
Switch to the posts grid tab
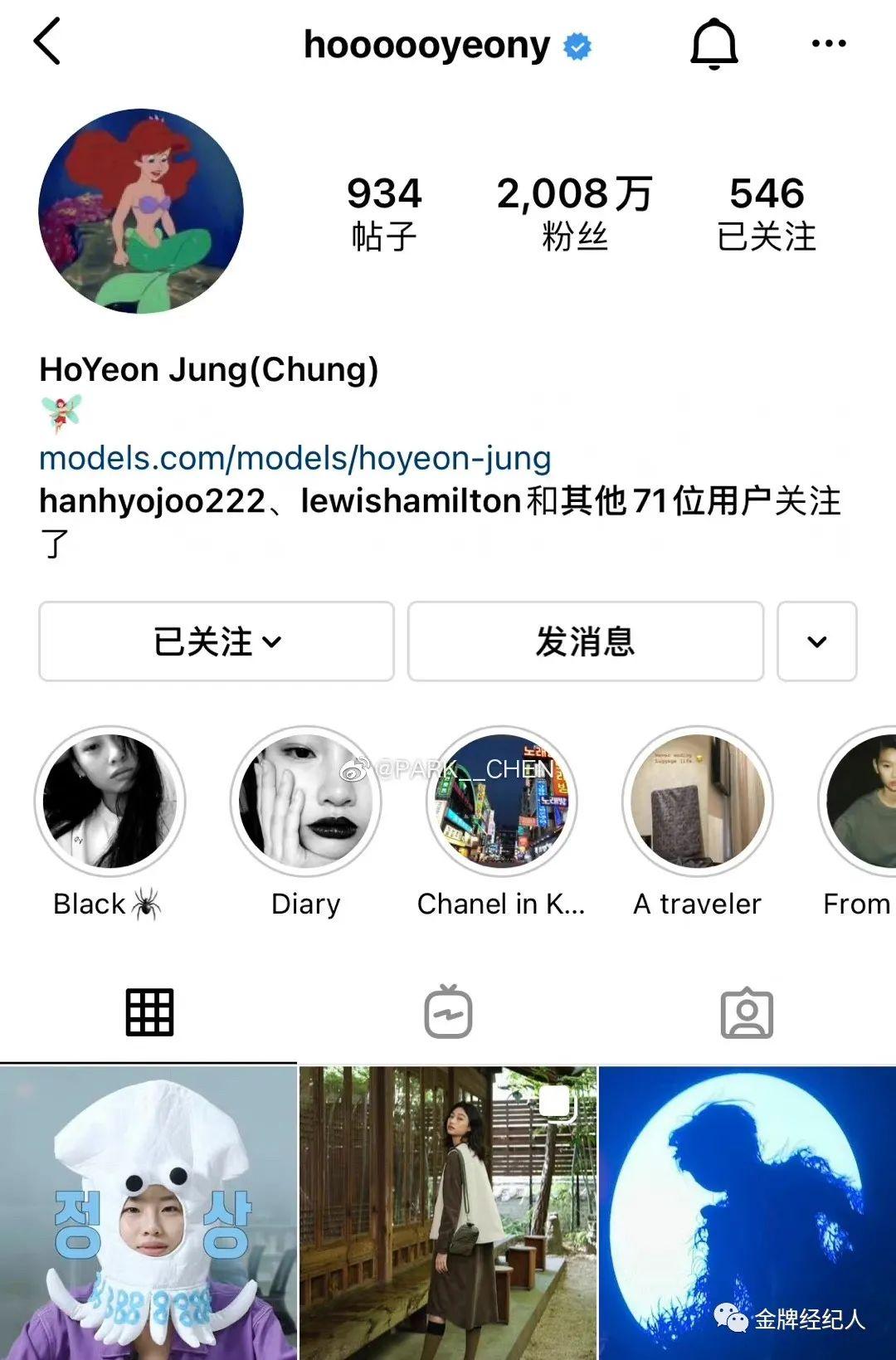149,1013
